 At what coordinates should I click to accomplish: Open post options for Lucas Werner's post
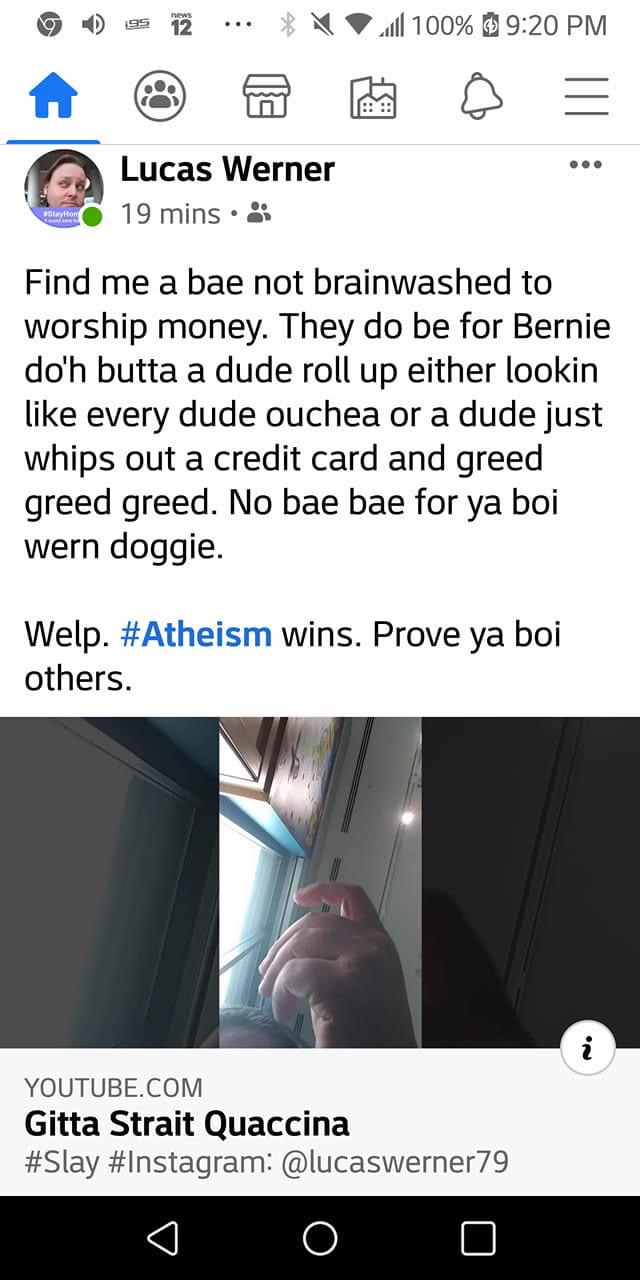[585, 165]
